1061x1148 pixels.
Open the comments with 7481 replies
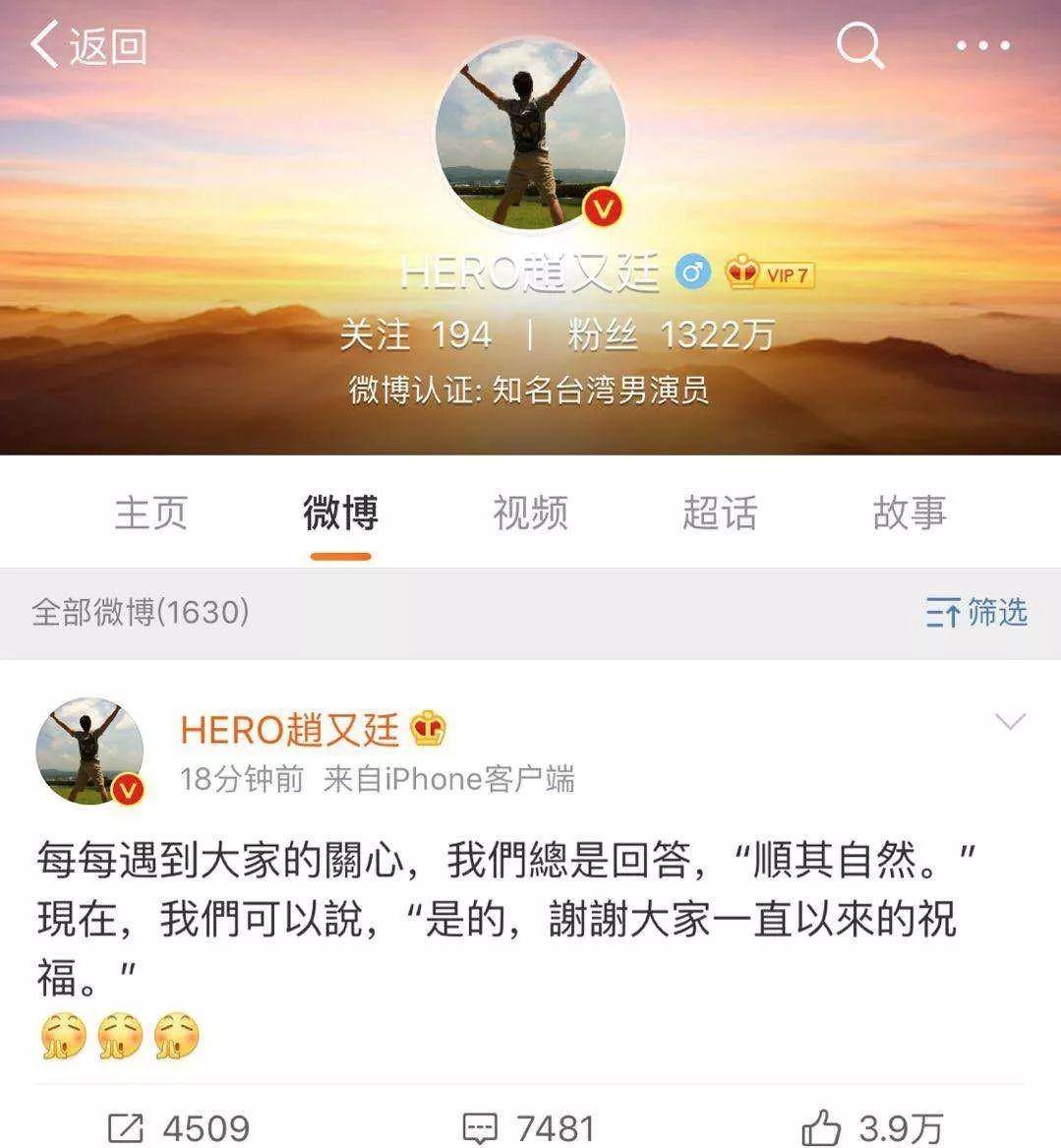click(529, 1127)
